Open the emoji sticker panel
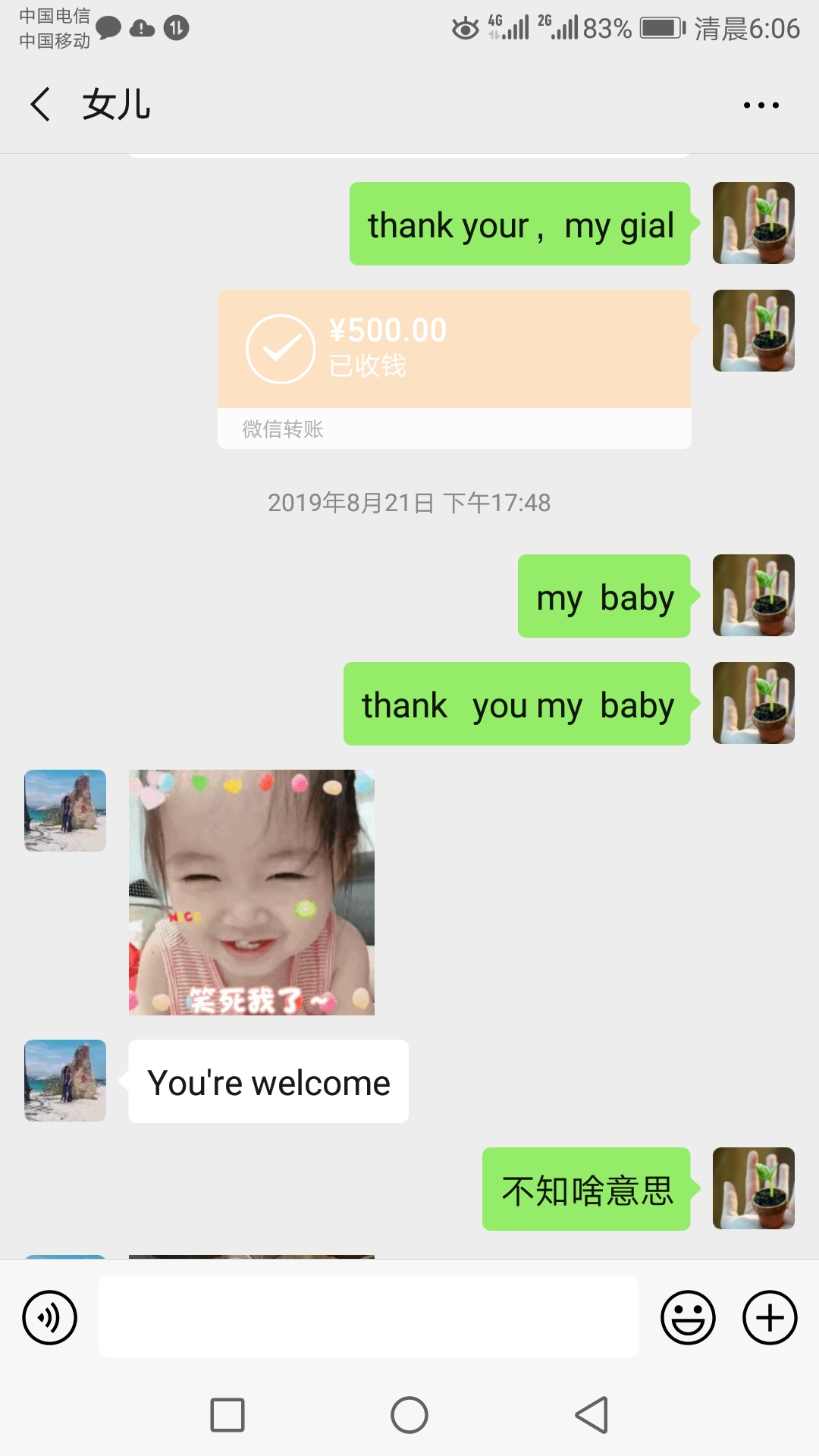Screen dimensions: 819x1456 click(688, 1317)
